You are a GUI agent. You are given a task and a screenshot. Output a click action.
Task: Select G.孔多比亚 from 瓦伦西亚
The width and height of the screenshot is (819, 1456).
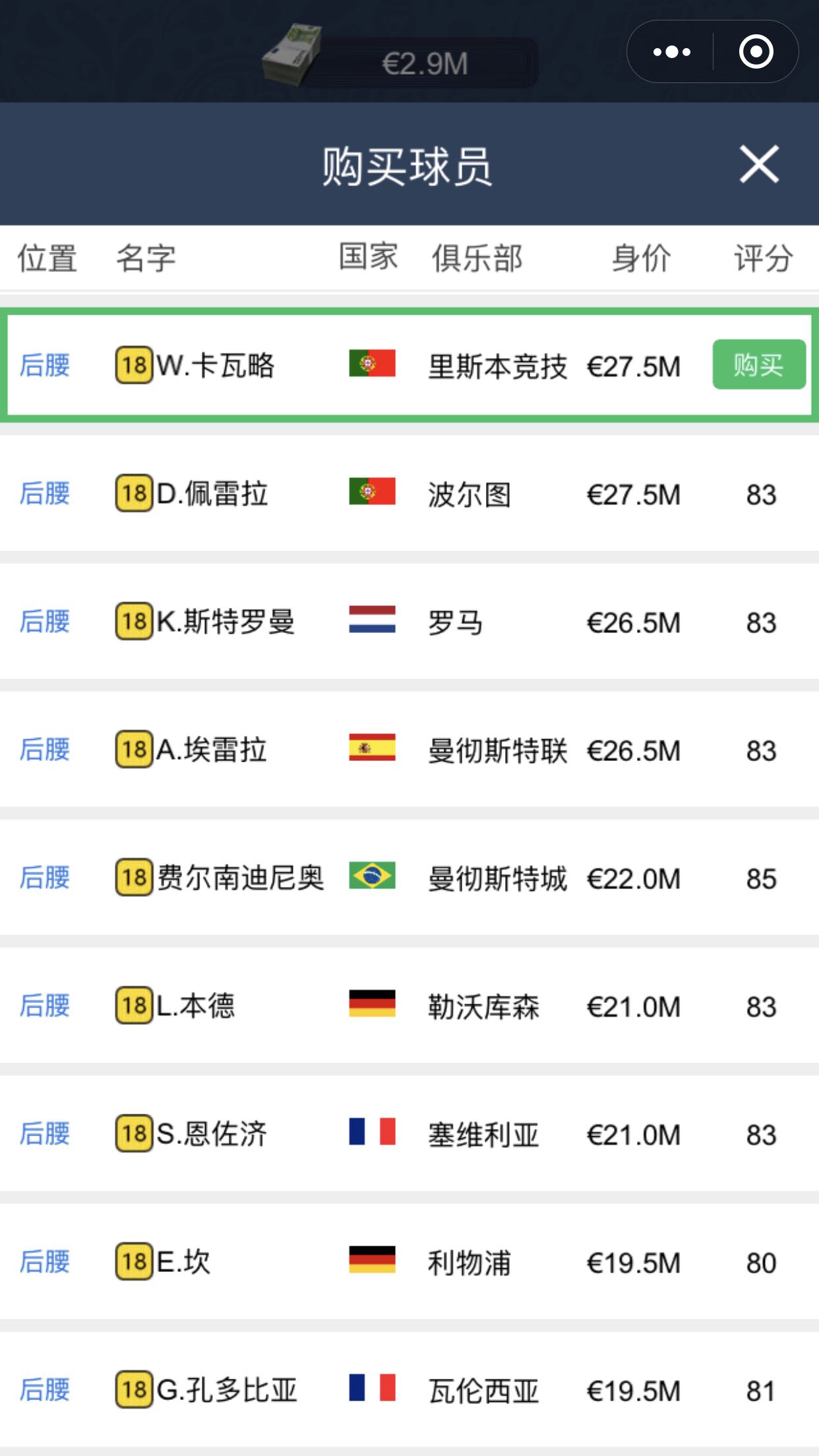tap(409, 1389)
